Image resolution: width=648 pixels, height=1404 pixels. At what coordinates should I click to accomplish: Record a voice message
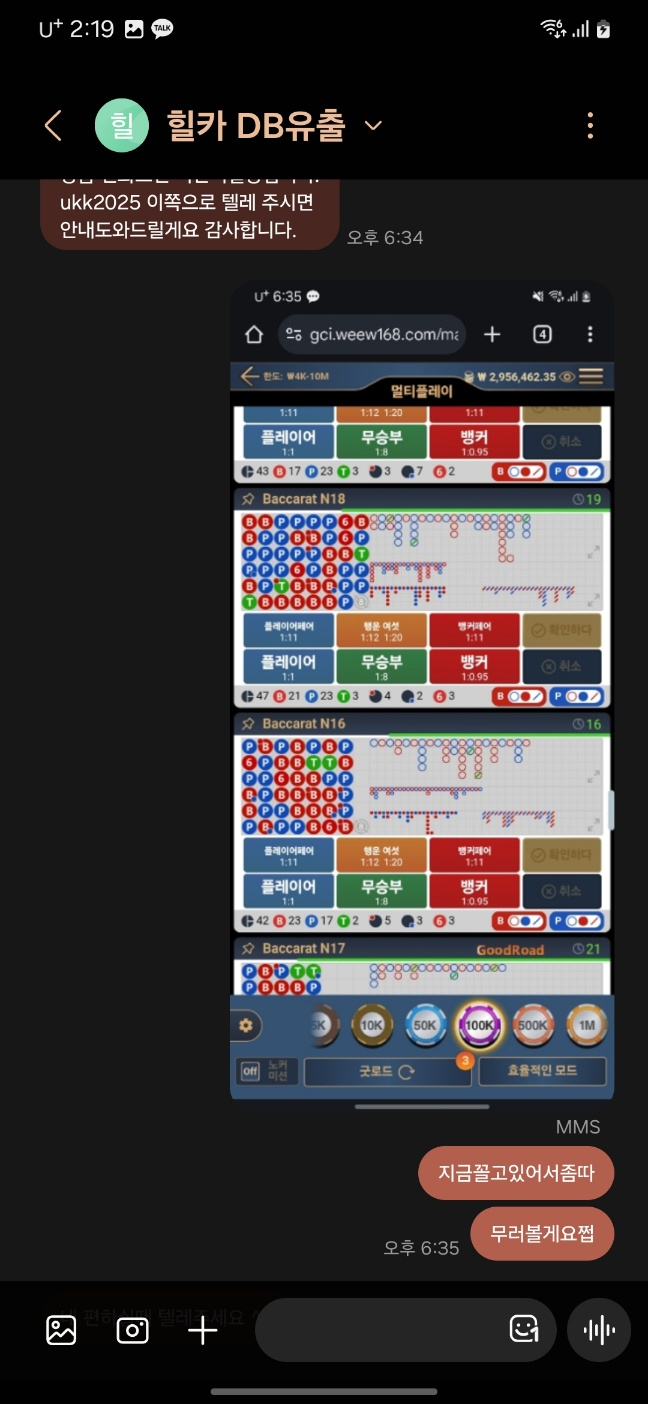[x=598, y=1330]
